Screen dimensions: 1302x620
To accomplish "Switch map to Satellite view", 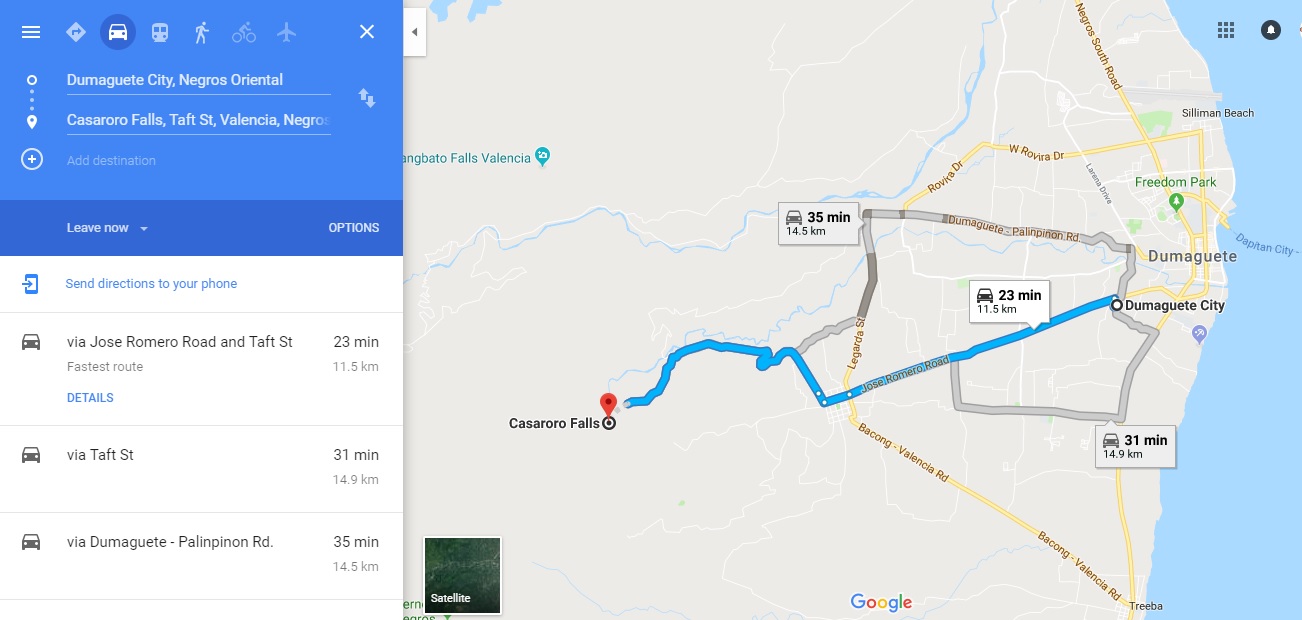I will (x=462, y=575).
